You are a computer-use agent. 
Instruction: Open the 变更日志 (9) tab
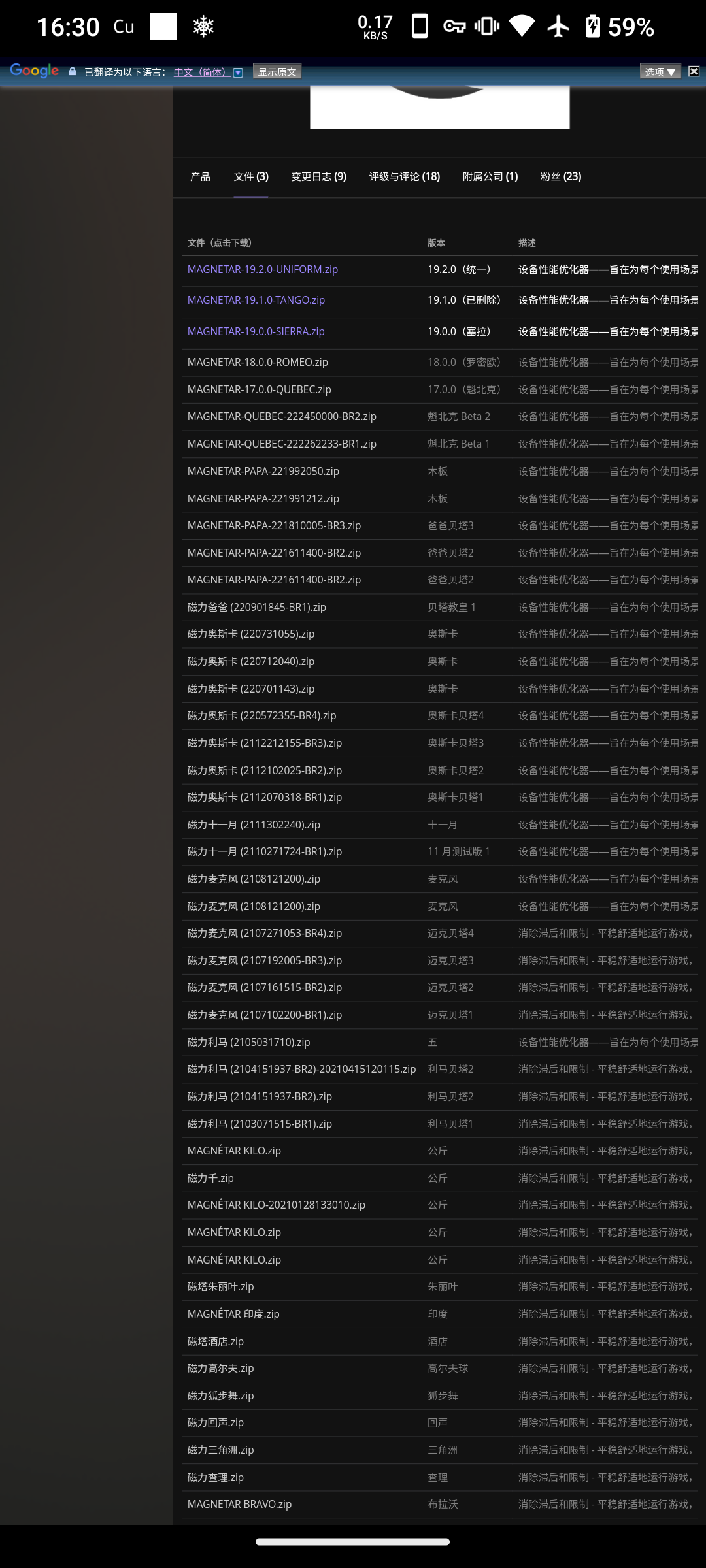pos(318,176)
